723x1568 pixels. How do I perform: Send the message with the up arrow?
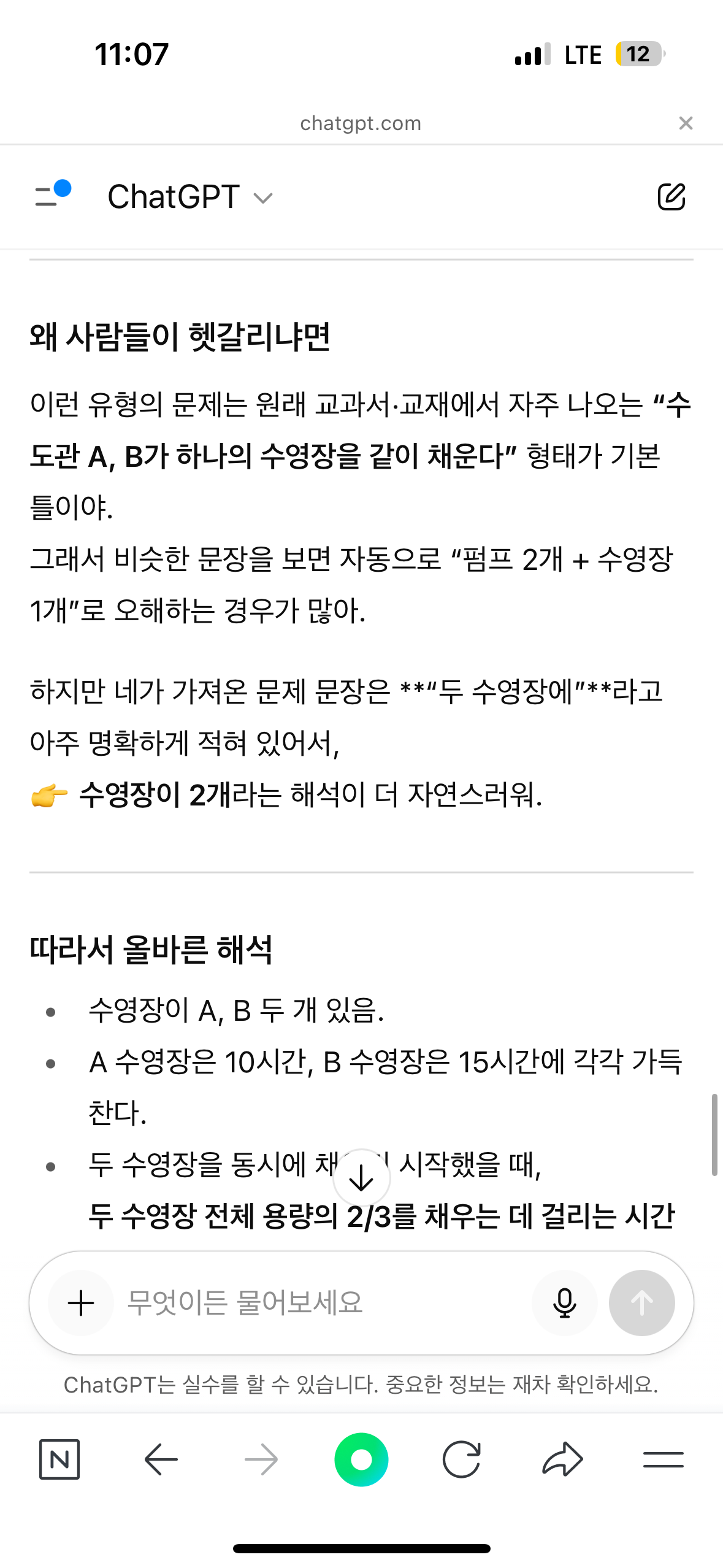(641, 1303)
